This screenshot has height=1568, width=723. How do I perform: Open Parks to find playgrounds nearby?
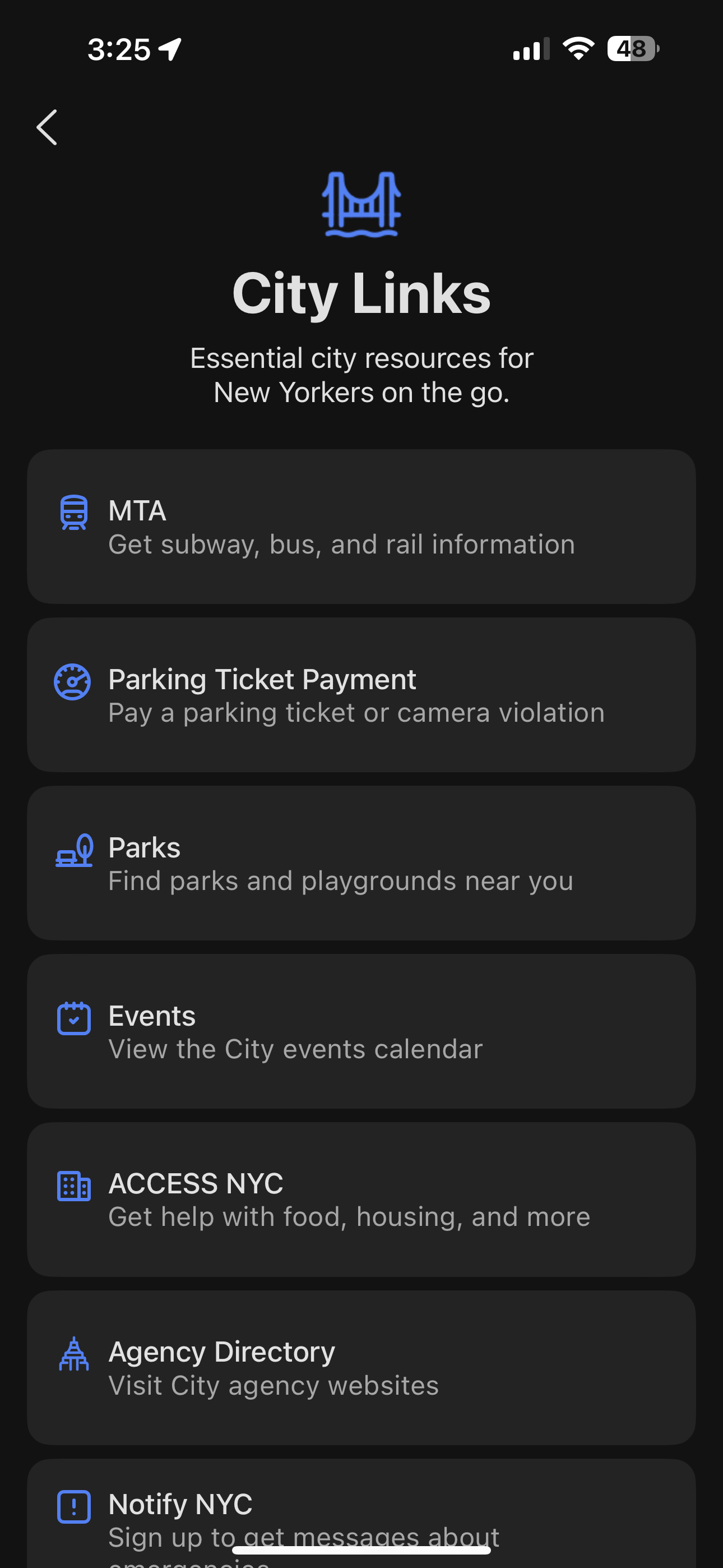click(x=361, y=863)
